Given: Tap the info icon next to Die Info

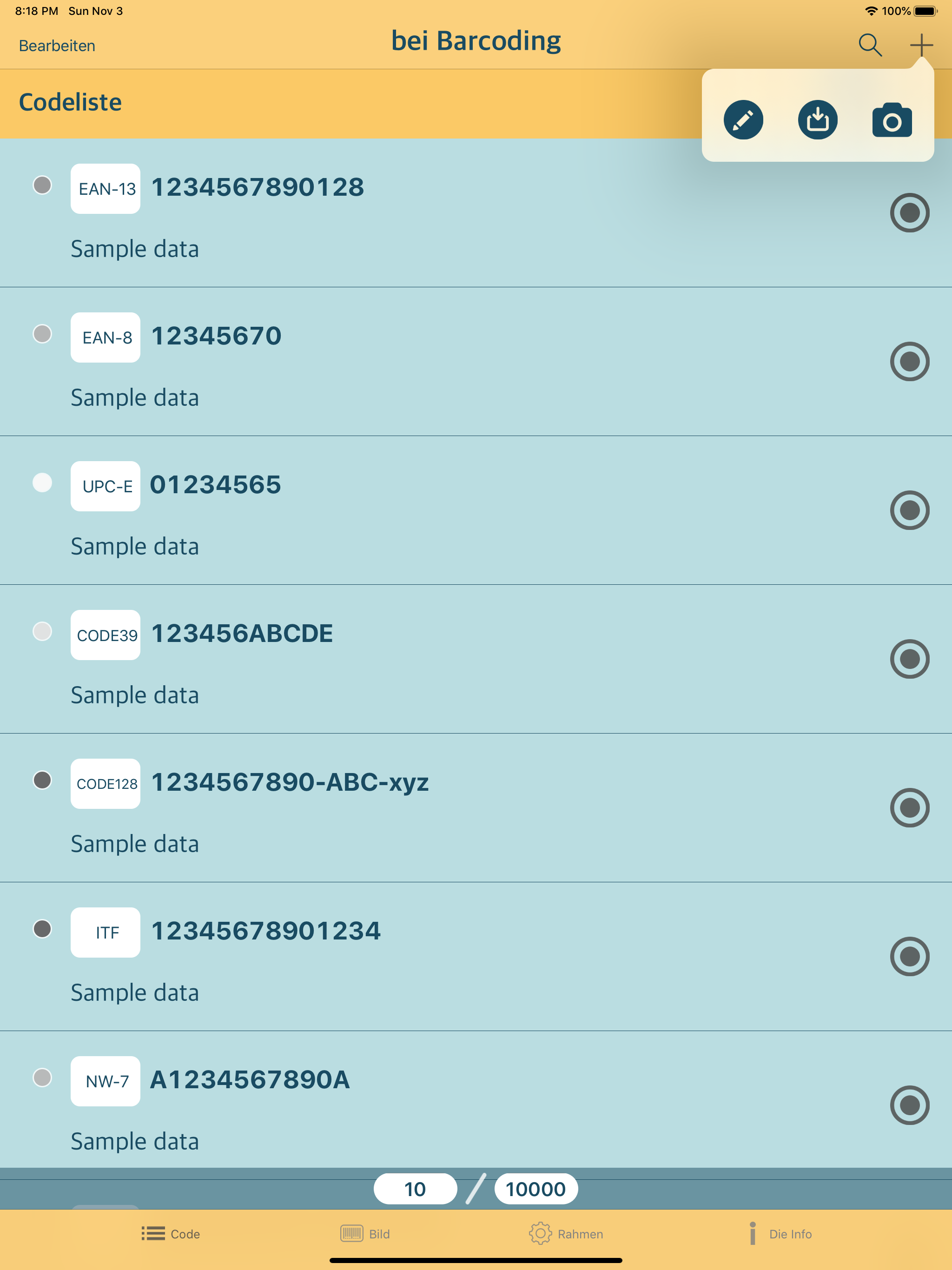Looking at the screenshot, I should point(753,1233).
